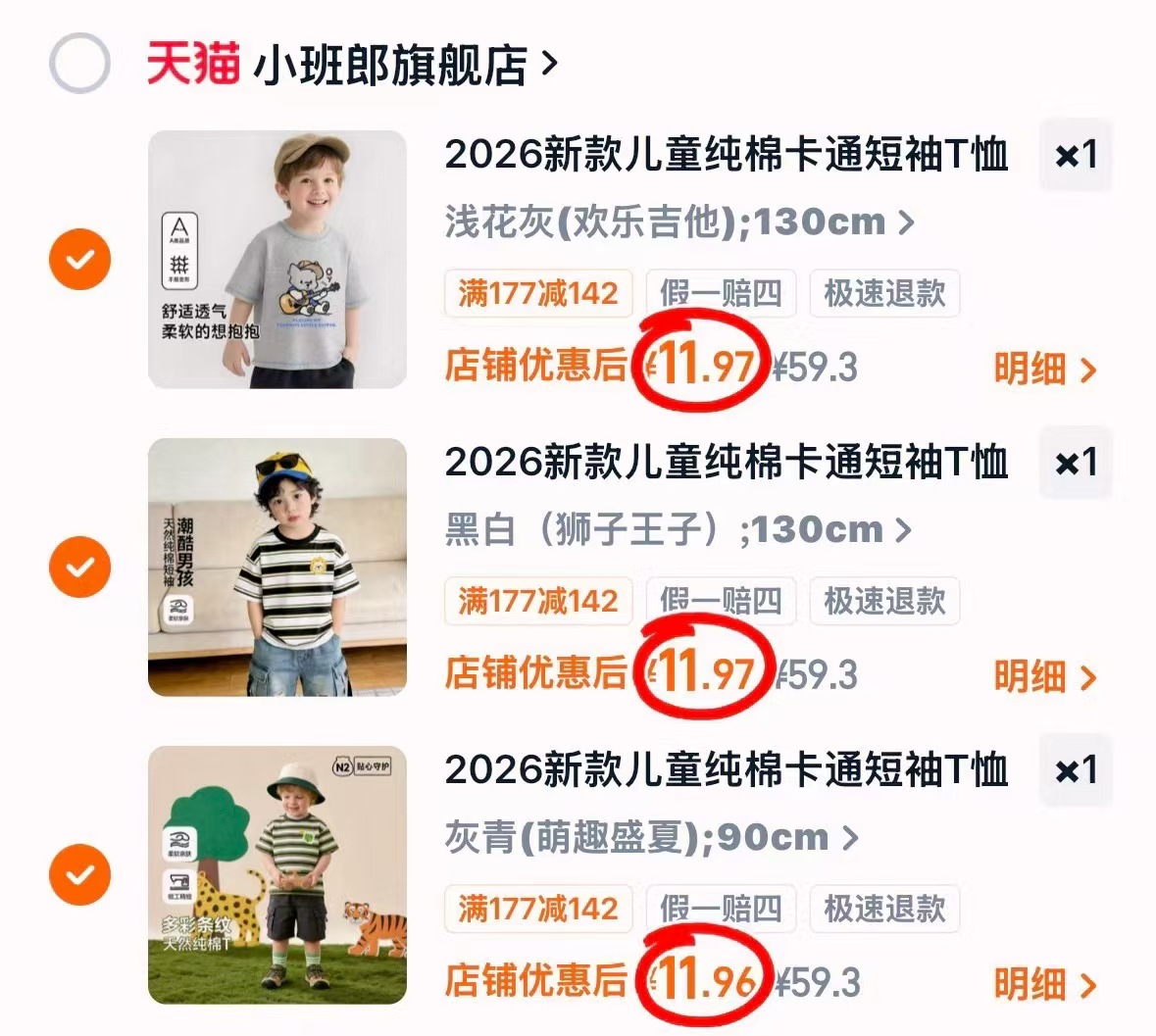View 明细 for the 浅花灰 T-shirt
The image size is (1156, 1036).
click(1045, 369)
